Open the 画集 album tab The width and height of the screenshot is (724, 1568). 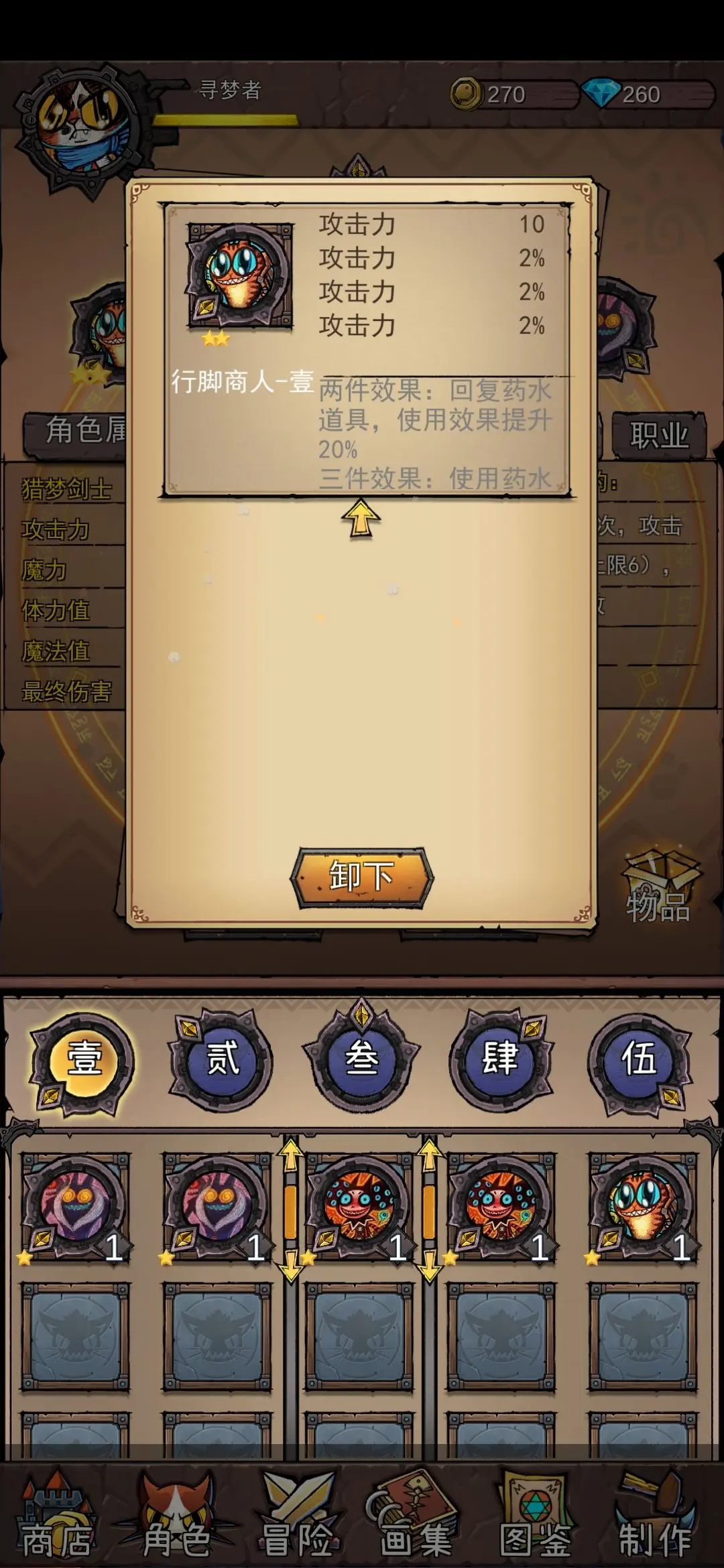point(415,1516)
